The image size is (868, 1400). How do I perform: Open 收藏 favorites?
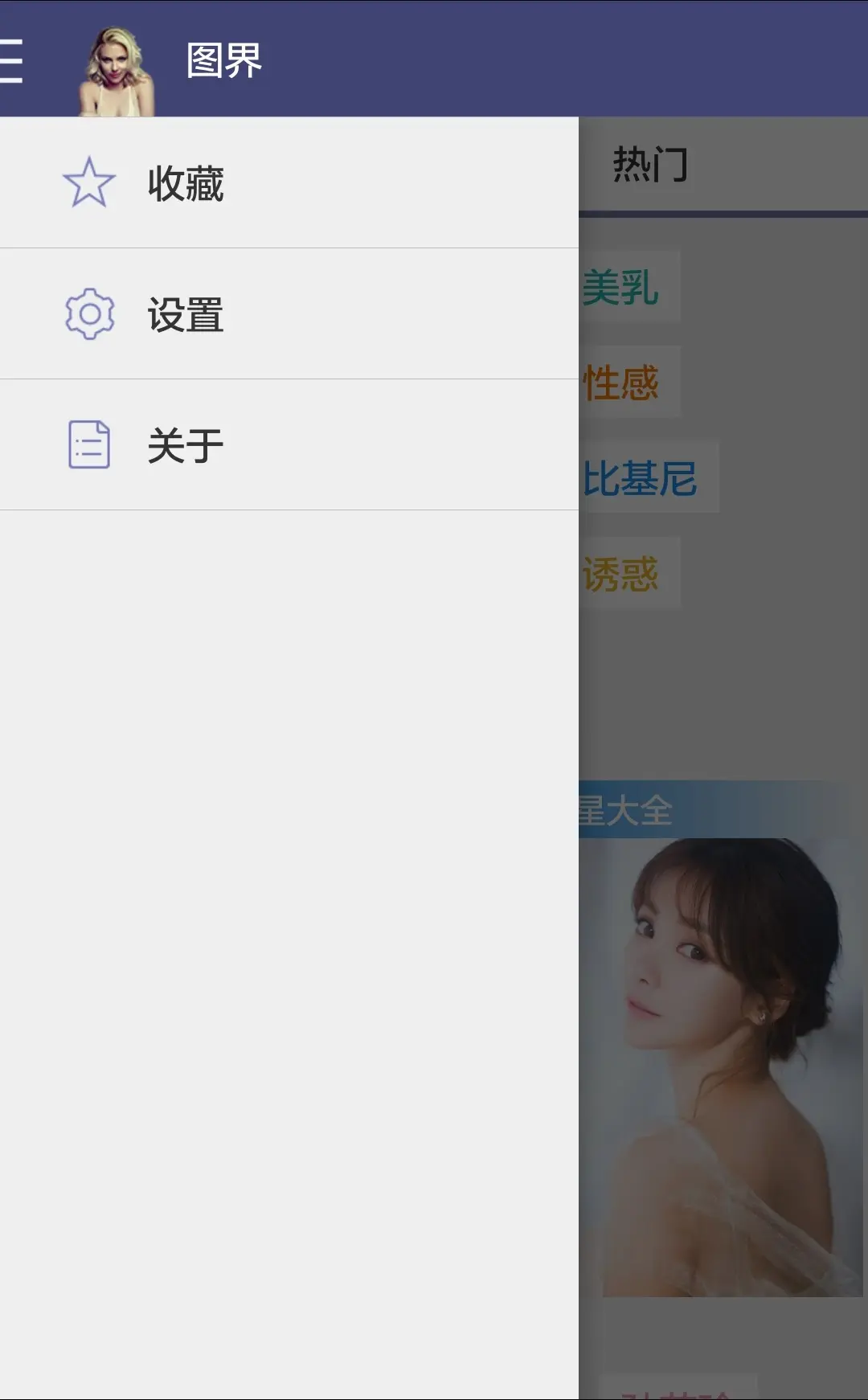(x=185, y=183)
